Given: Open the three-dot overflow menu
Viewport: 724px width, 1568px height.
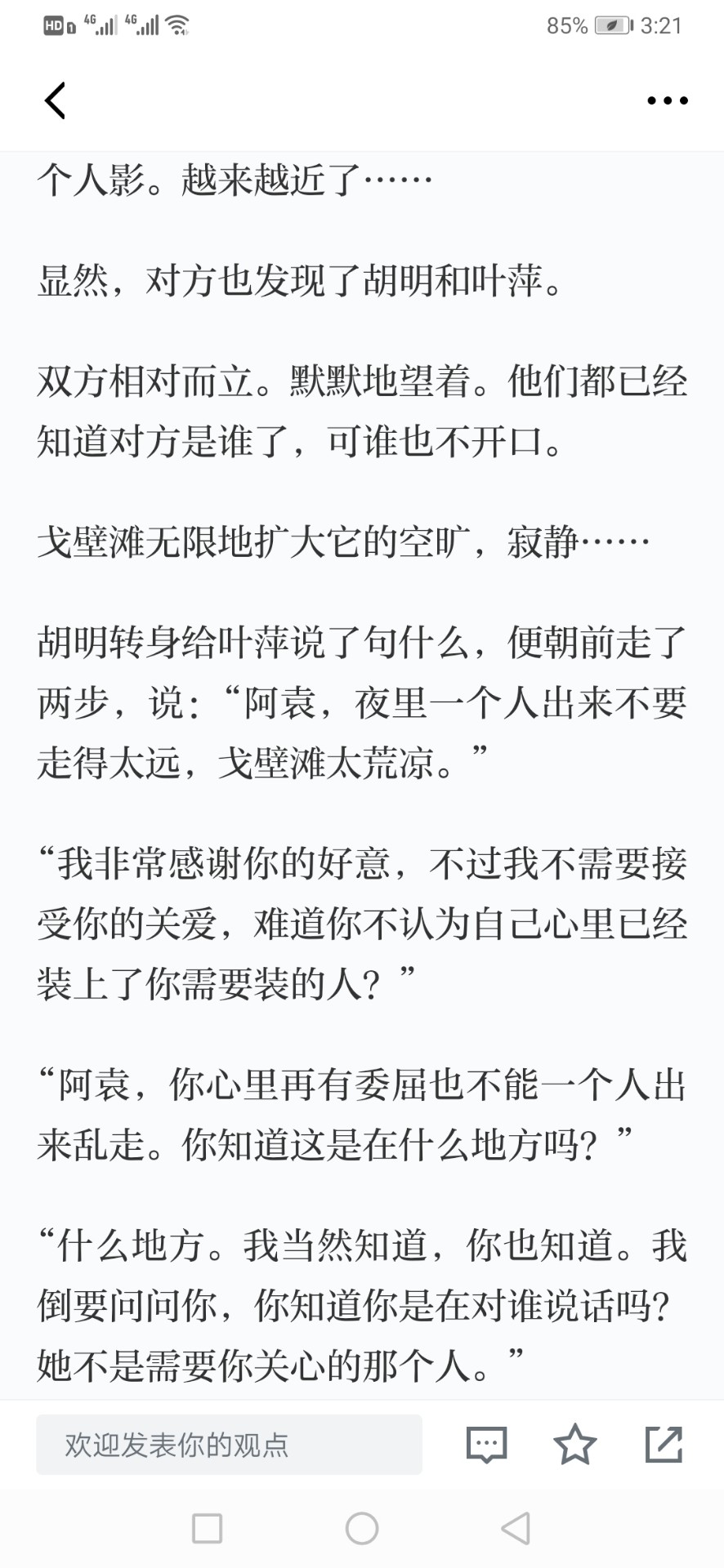Looking at the screenshot, I should [x=667, y=100].
